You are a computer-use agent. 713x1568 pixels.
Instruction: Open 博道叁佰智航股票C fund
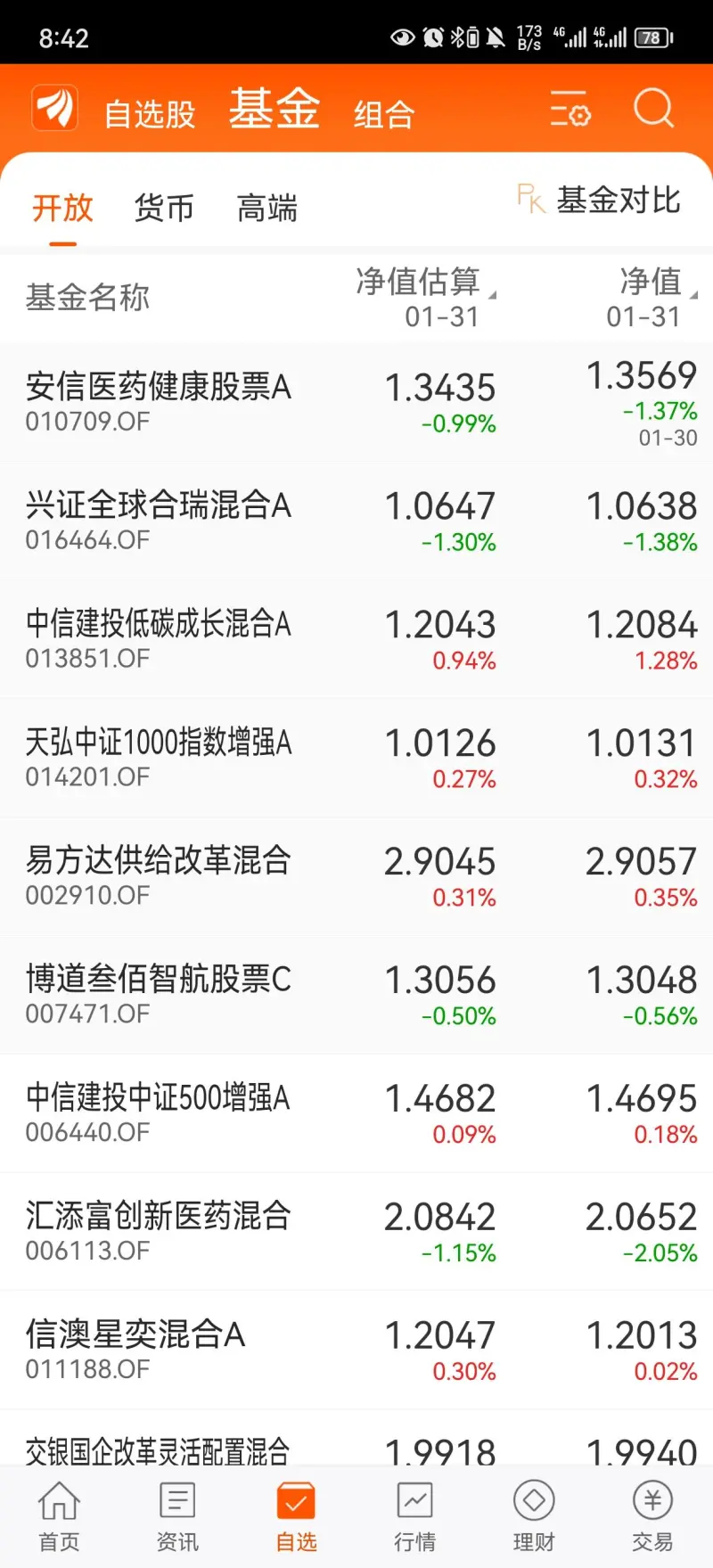[x=356, y=995]
